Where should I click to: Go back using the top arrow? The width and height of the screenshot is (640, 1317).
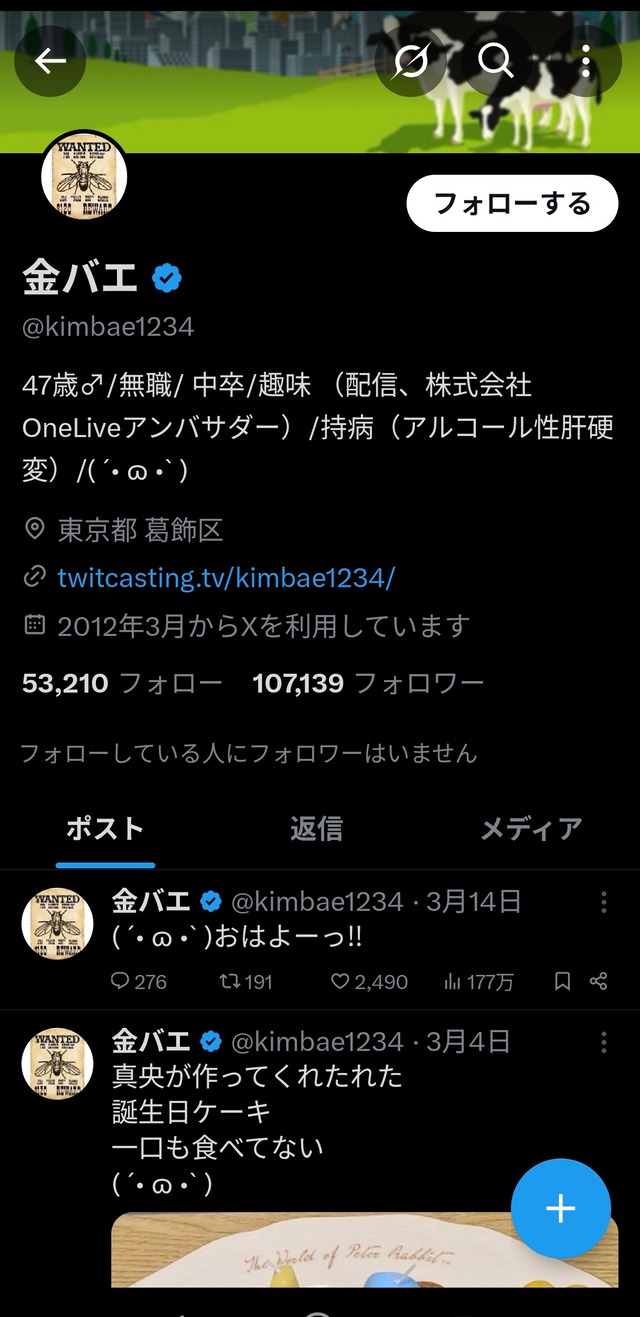50,61
